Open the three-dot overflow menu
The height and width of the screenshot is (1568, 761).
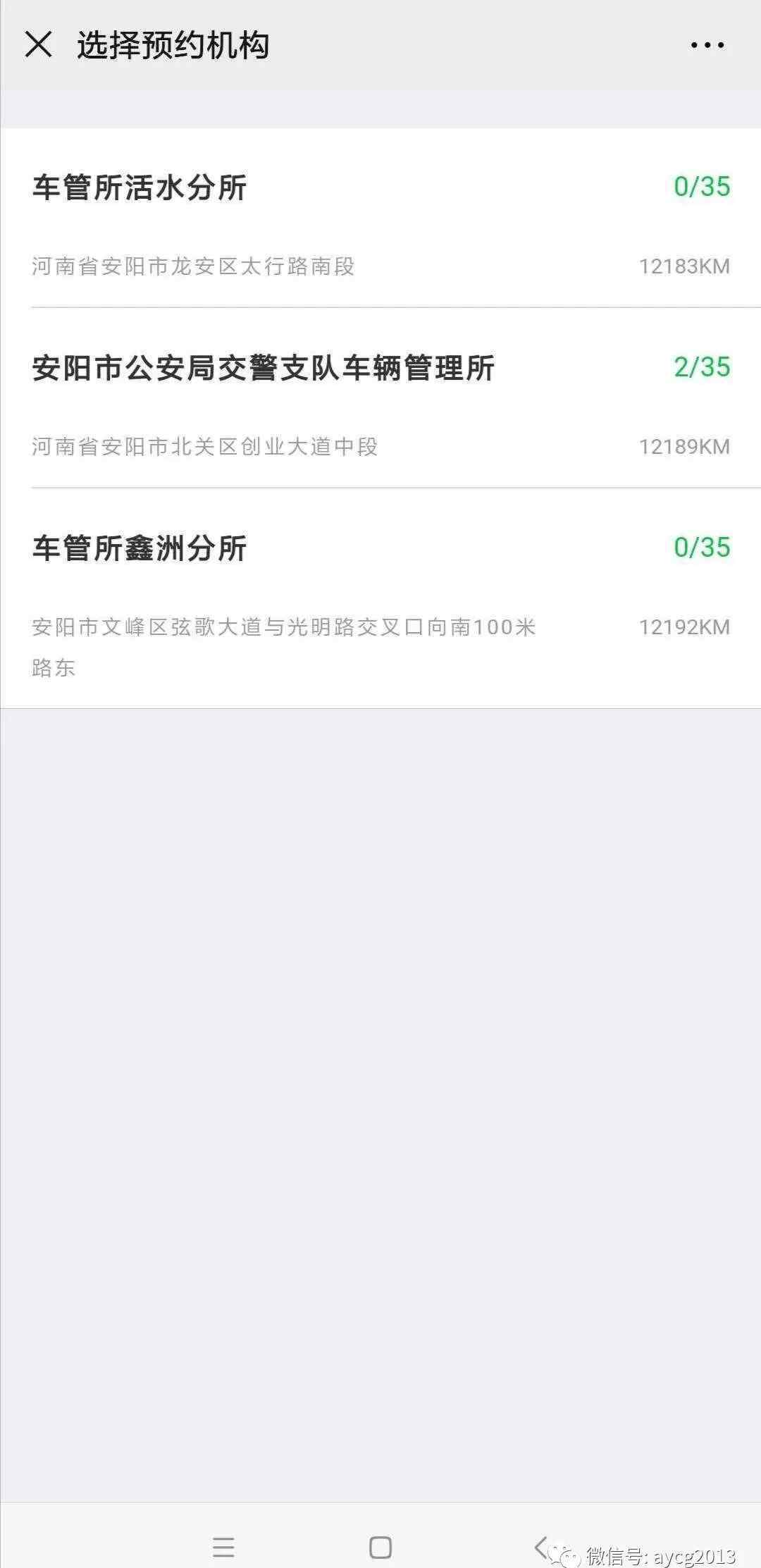click(x=707, y=46)
